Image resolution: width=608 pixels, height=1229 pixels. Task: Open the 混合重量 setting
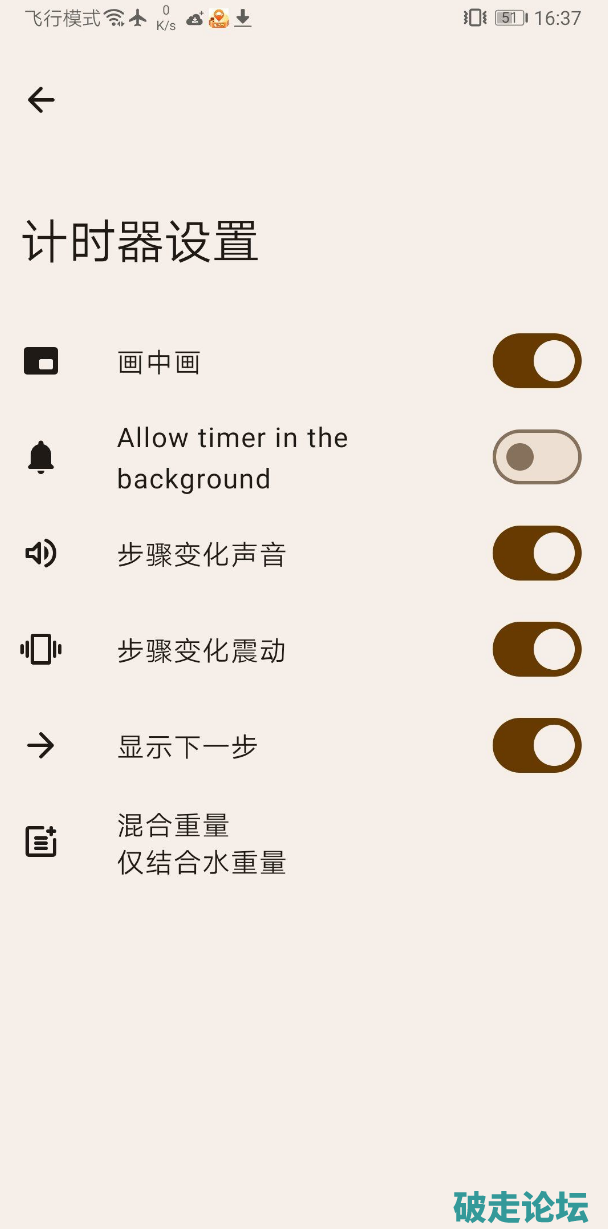202,843
